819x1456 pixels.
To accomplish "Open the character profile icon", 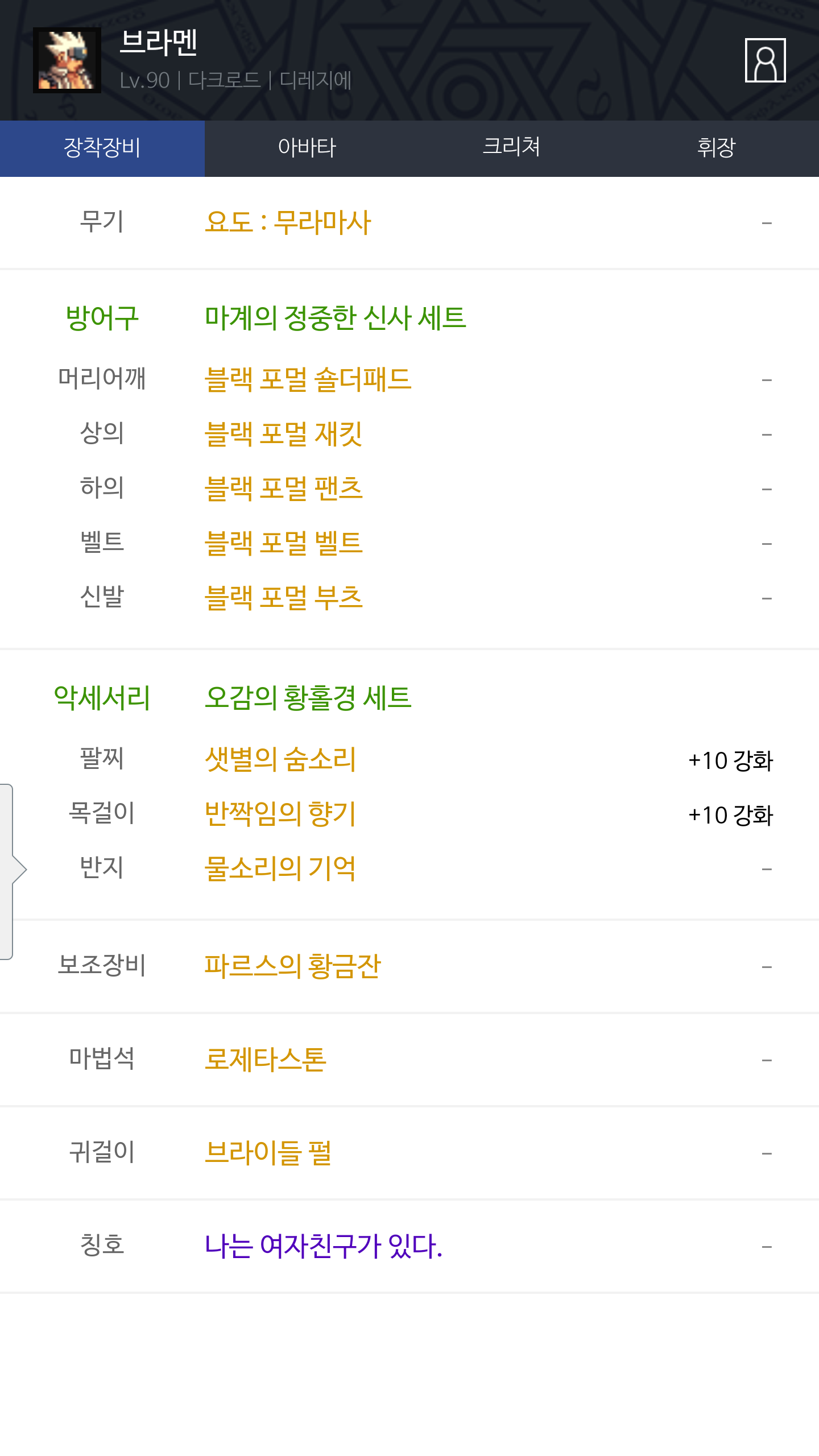I will [x=765, y=60].
